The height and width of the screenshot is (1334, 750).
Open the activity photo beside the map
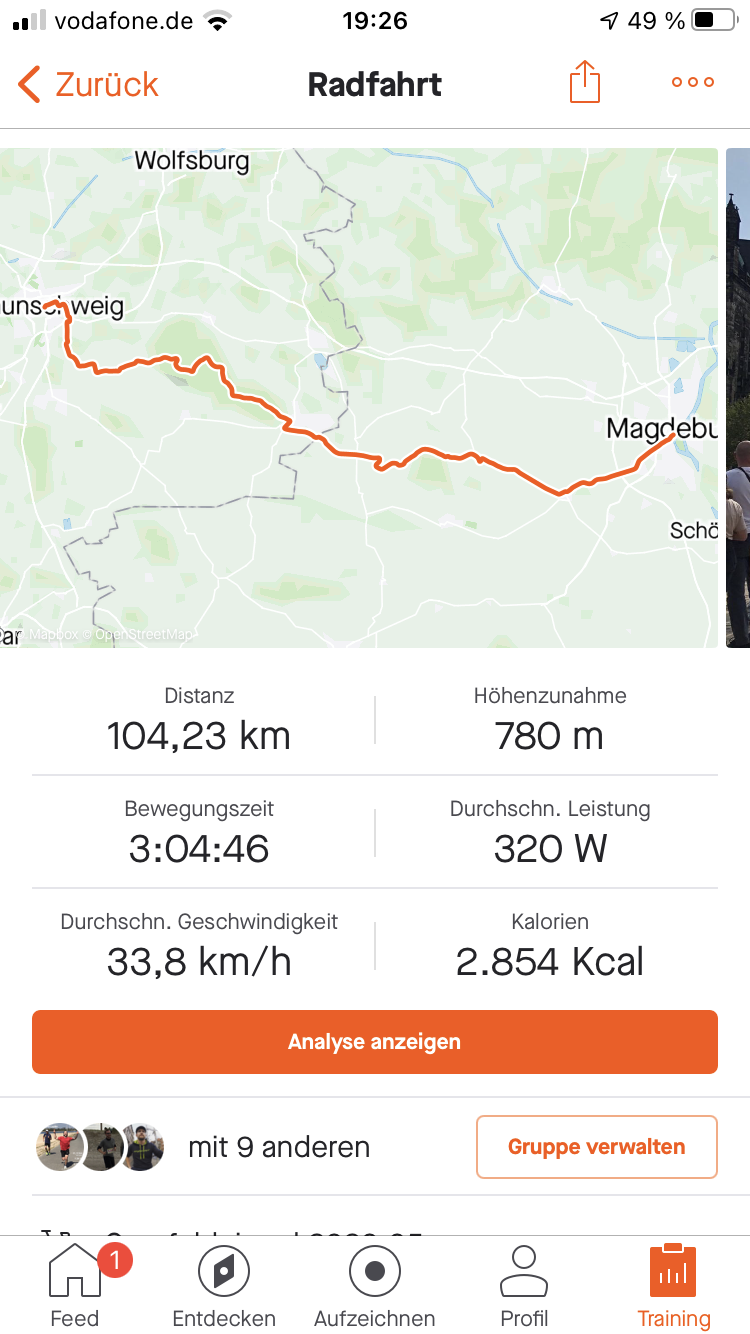[x=738, y=398]
